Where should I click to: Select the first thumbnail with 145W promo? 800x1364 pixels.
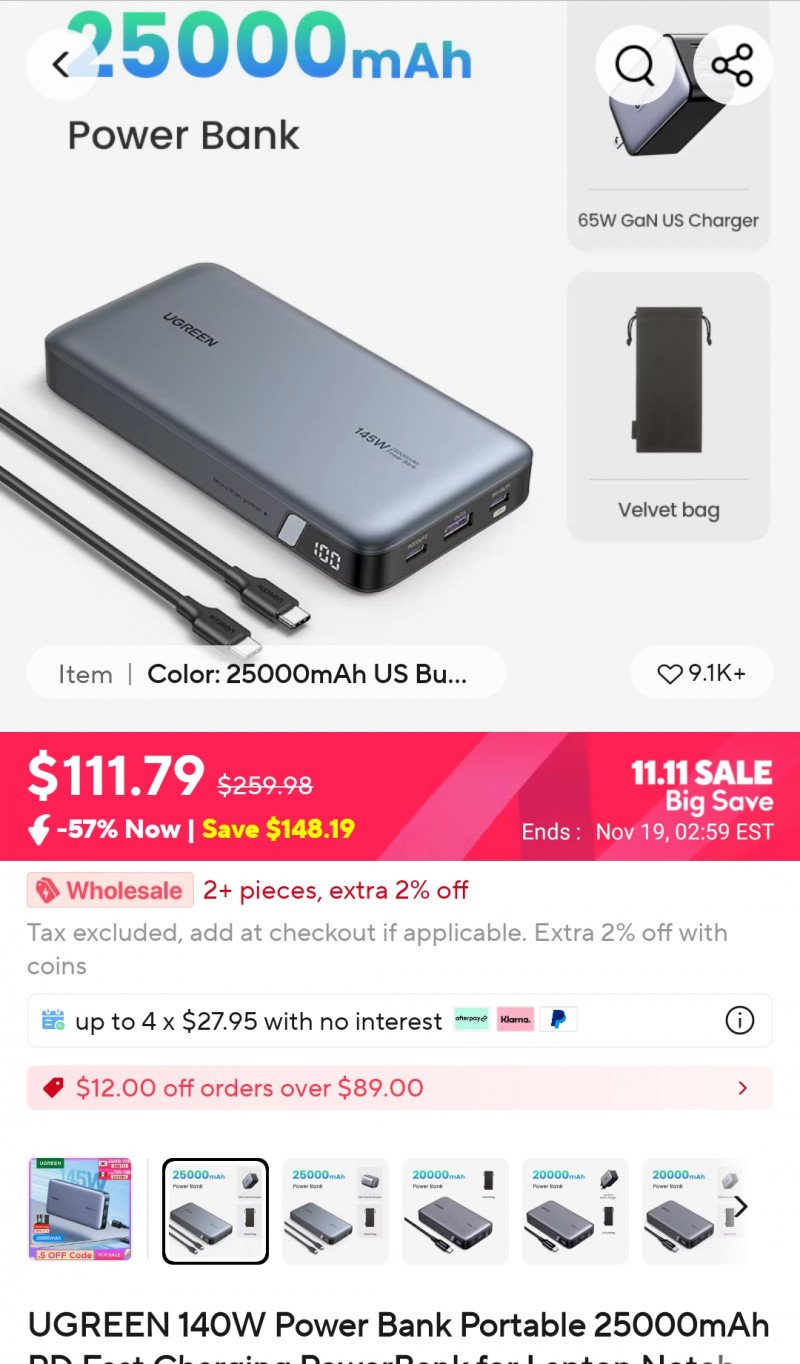pos(80,1209)
